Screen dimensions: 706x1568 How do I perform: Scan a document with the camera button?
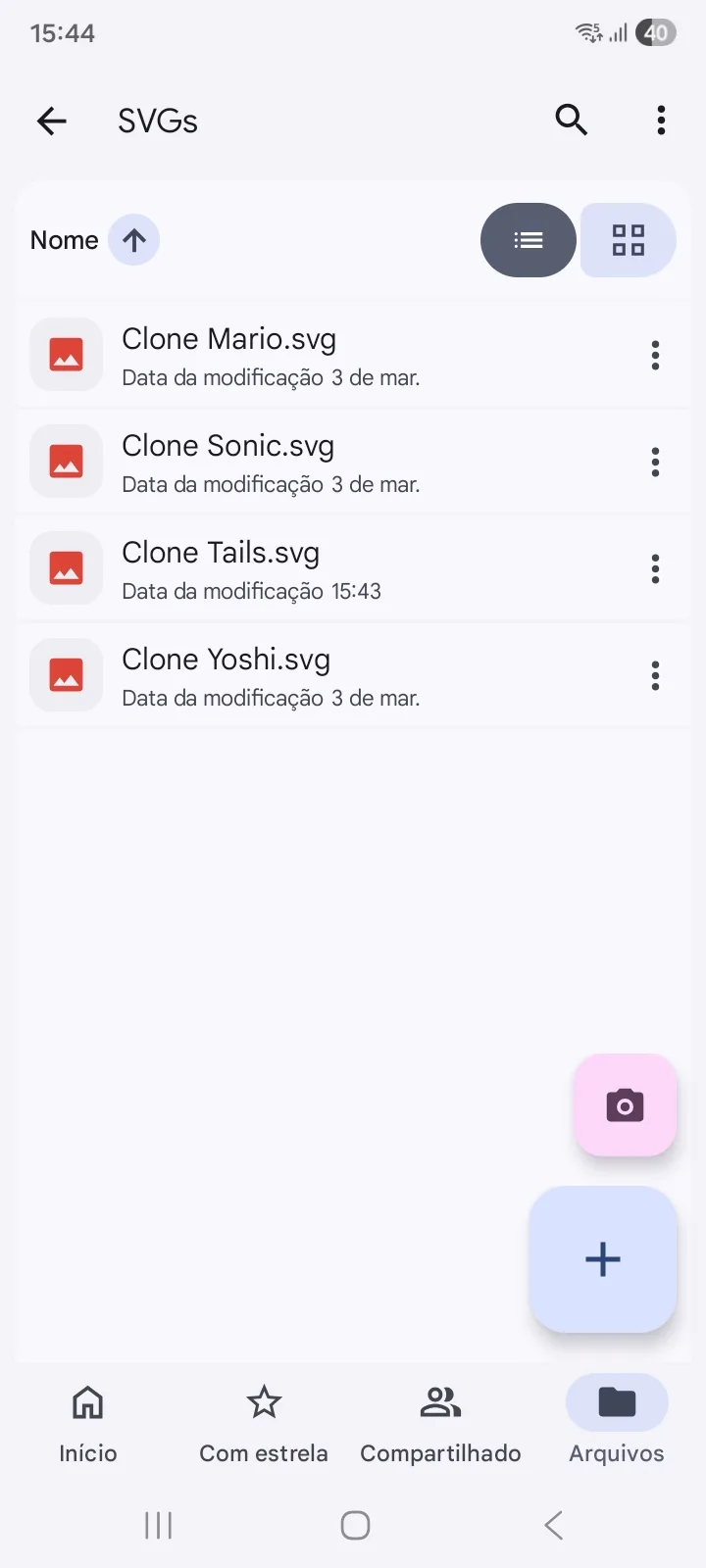(x=625, y=1105)
